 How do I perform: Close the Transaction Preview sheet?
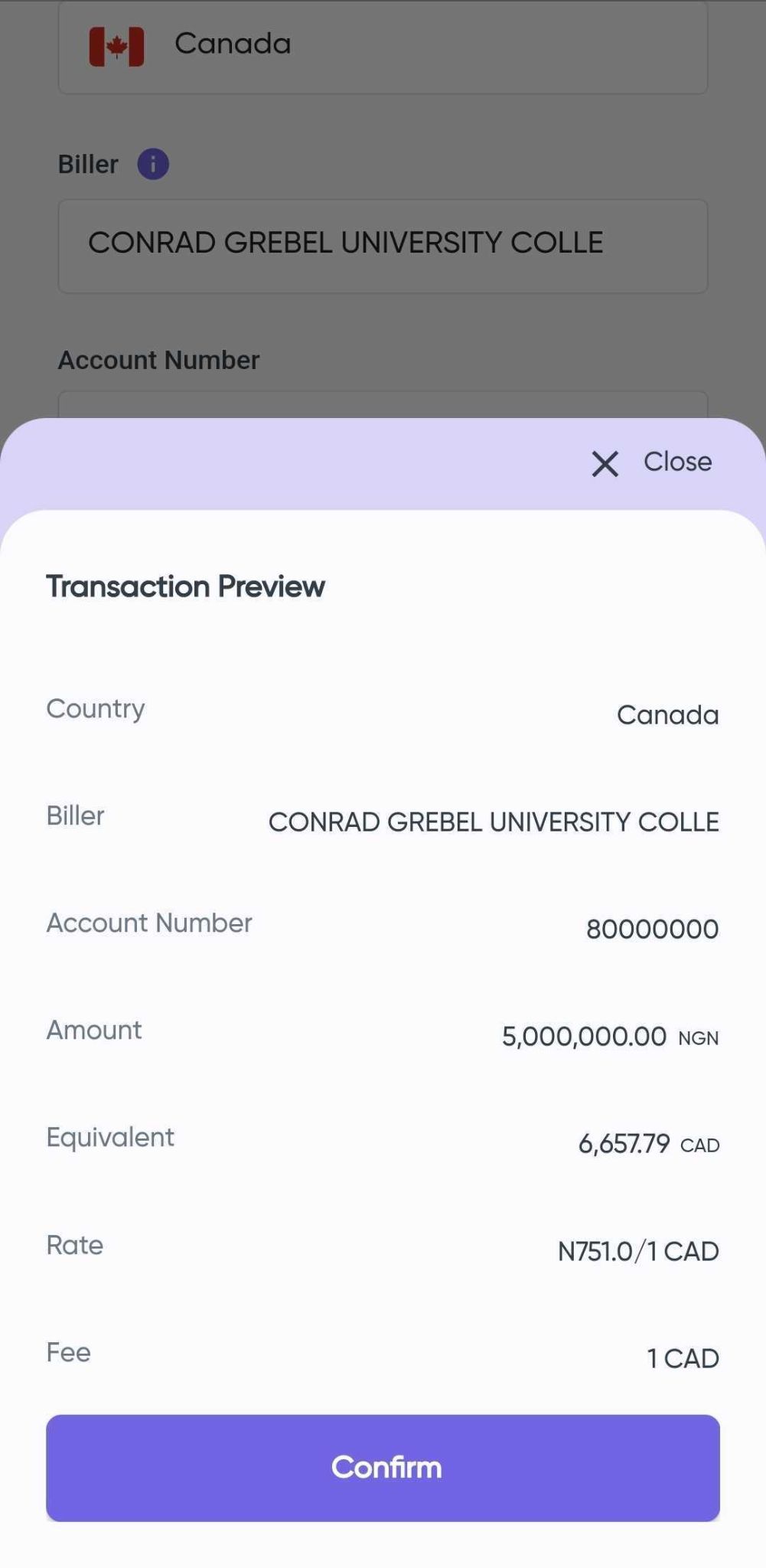651,462
